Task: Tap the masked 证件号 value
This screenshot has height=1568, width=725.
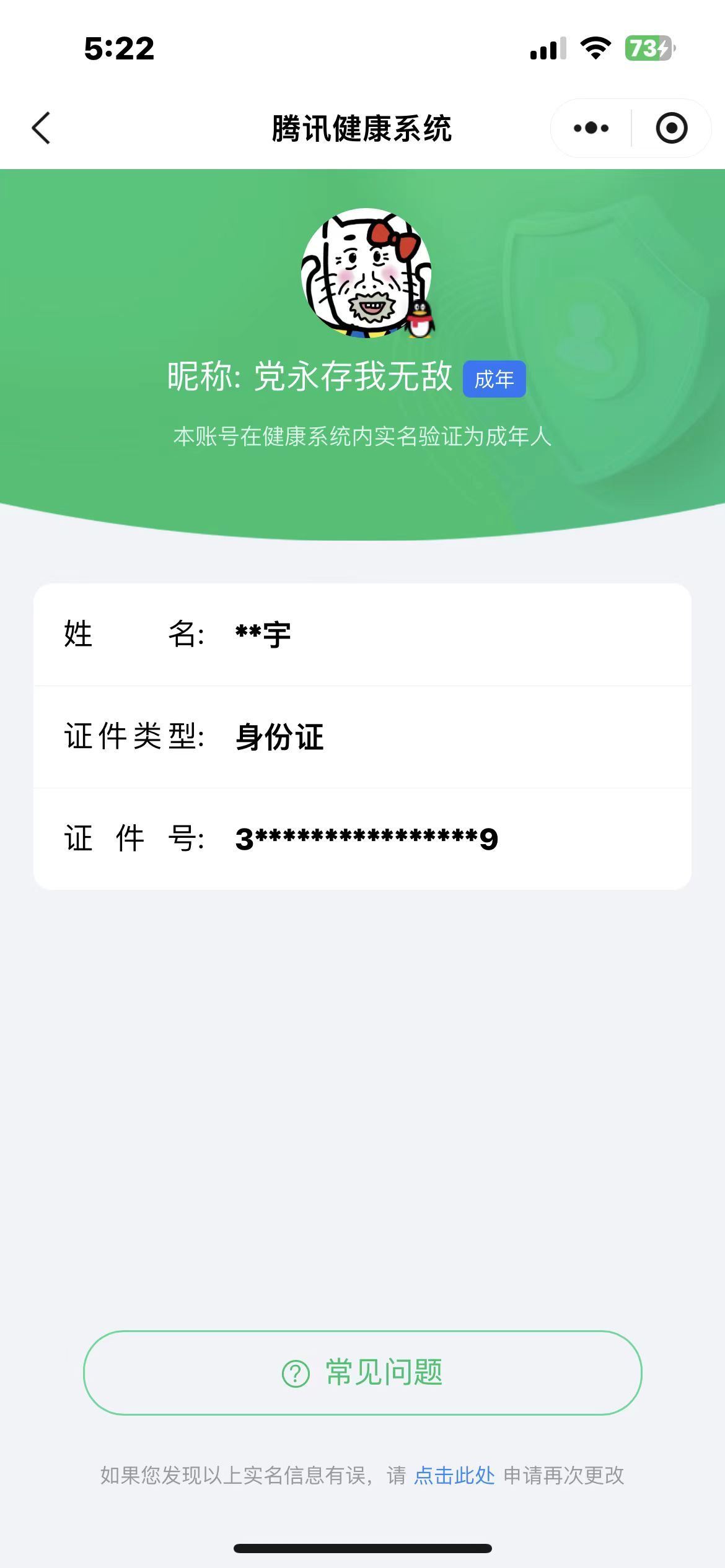Action: coord(367,839)
